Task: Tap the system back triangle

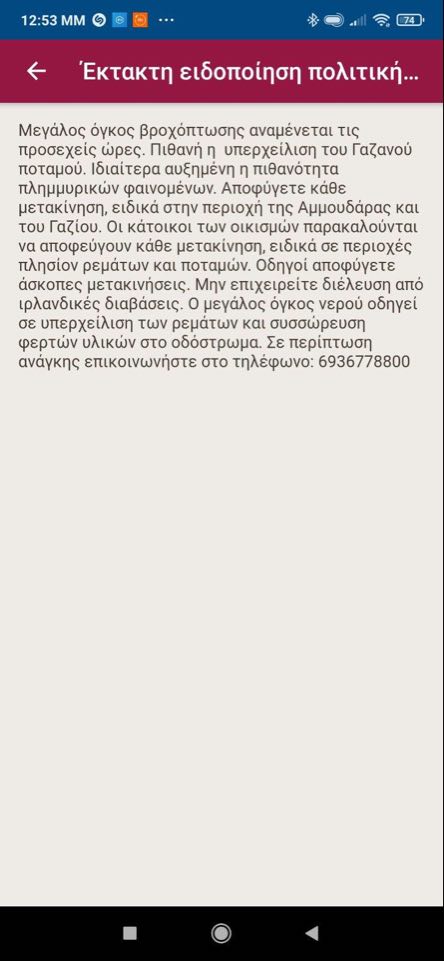Action: coord(312,933)
